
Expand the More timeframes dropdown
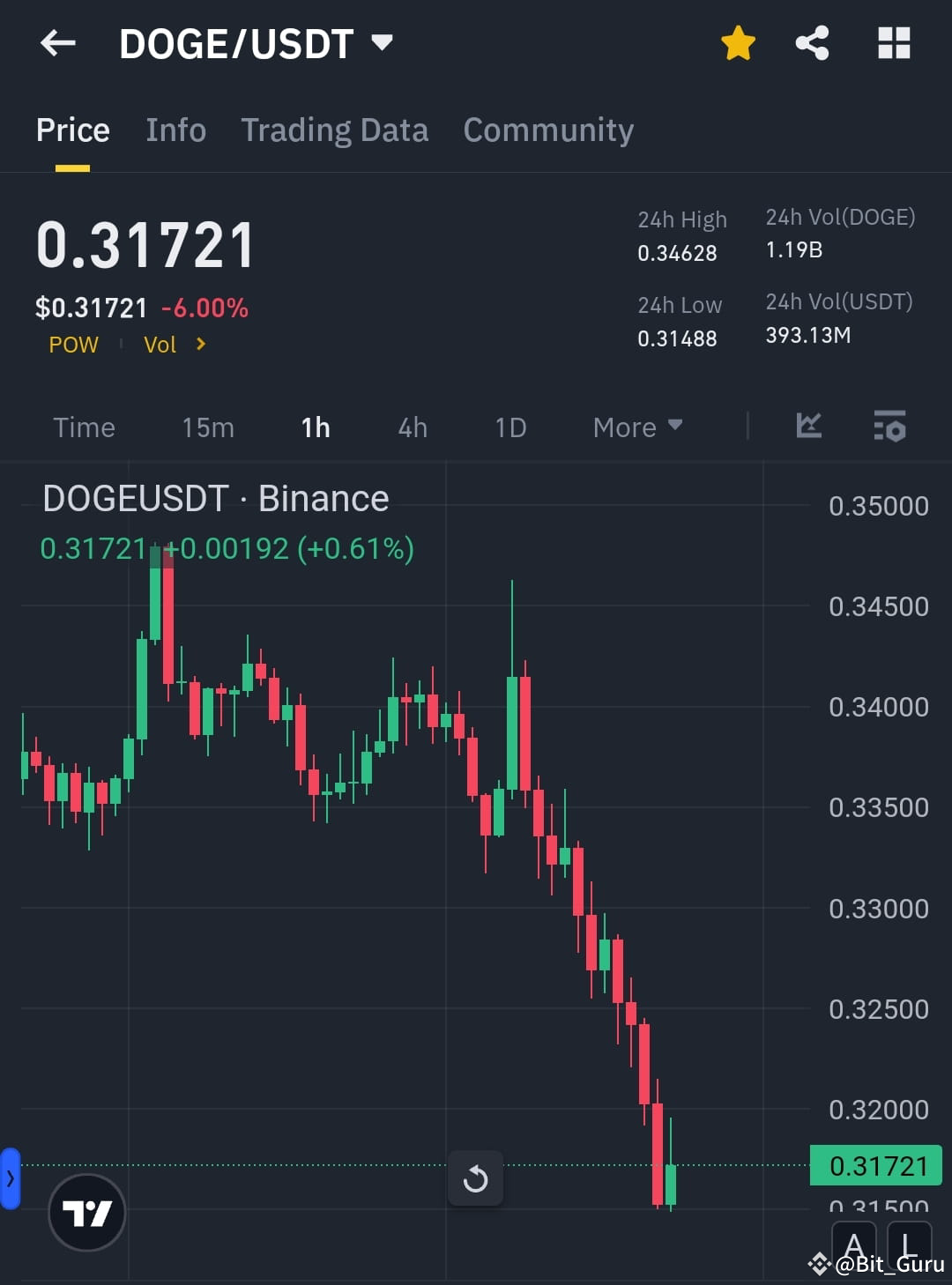coord(637,427)
